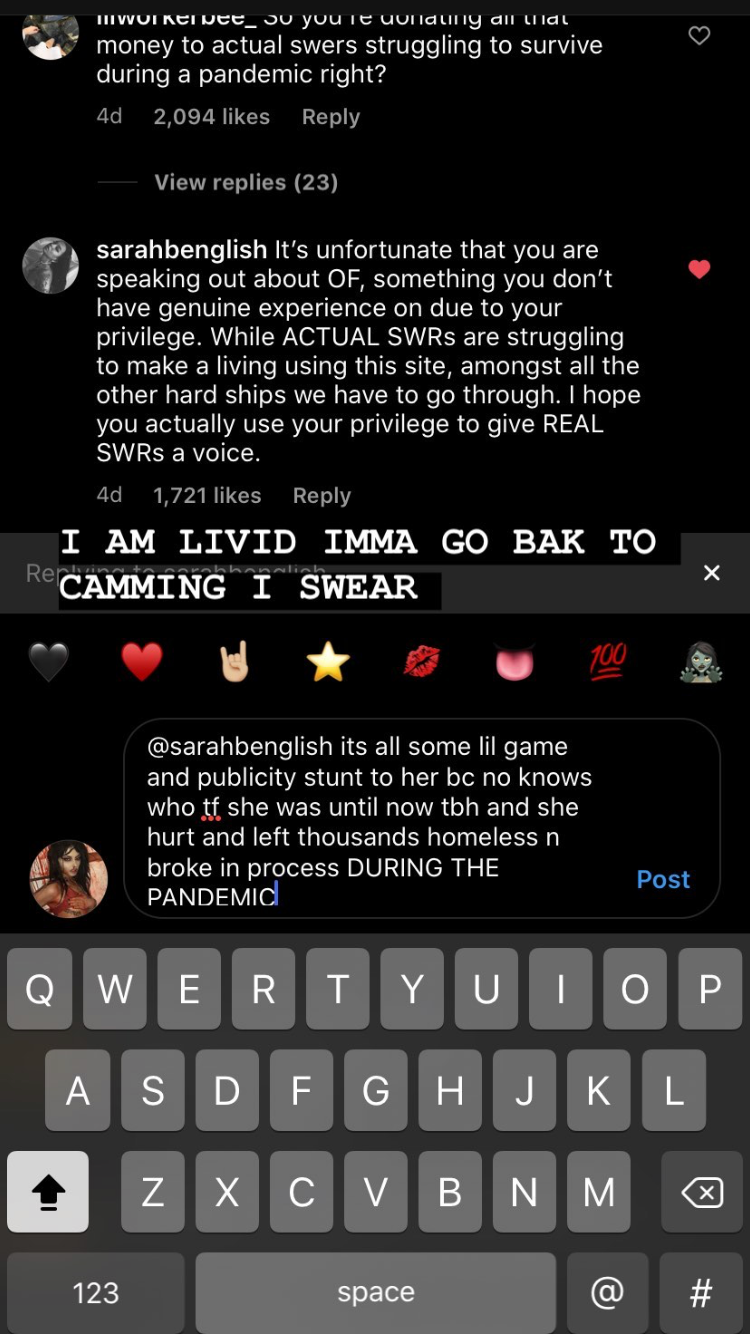Add the star emoji to comment
The height and width of the screenshot is (1334, 750).
coord(328,661)
